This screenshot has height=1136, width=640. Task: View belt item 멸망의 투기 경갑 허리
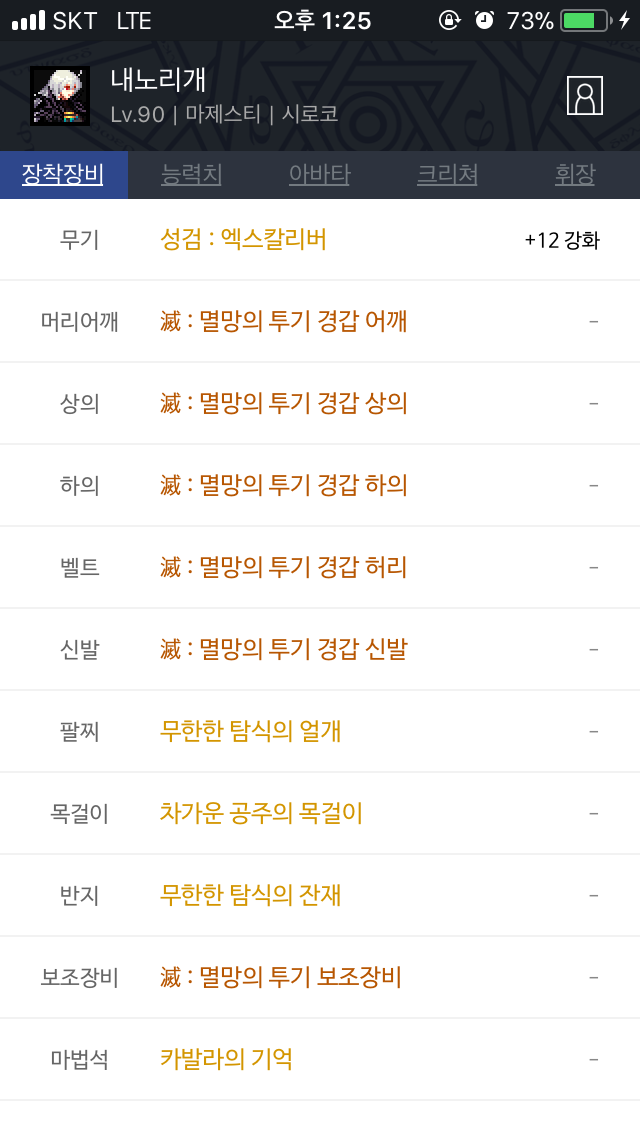320,567
